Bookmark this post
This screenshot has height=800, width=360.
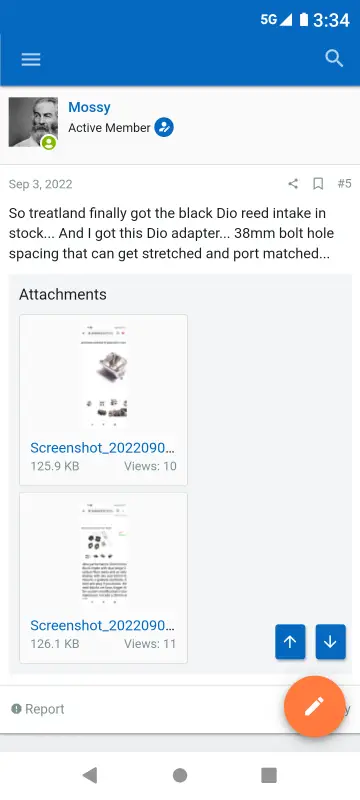pyautogui.click(x=318, y=184)
